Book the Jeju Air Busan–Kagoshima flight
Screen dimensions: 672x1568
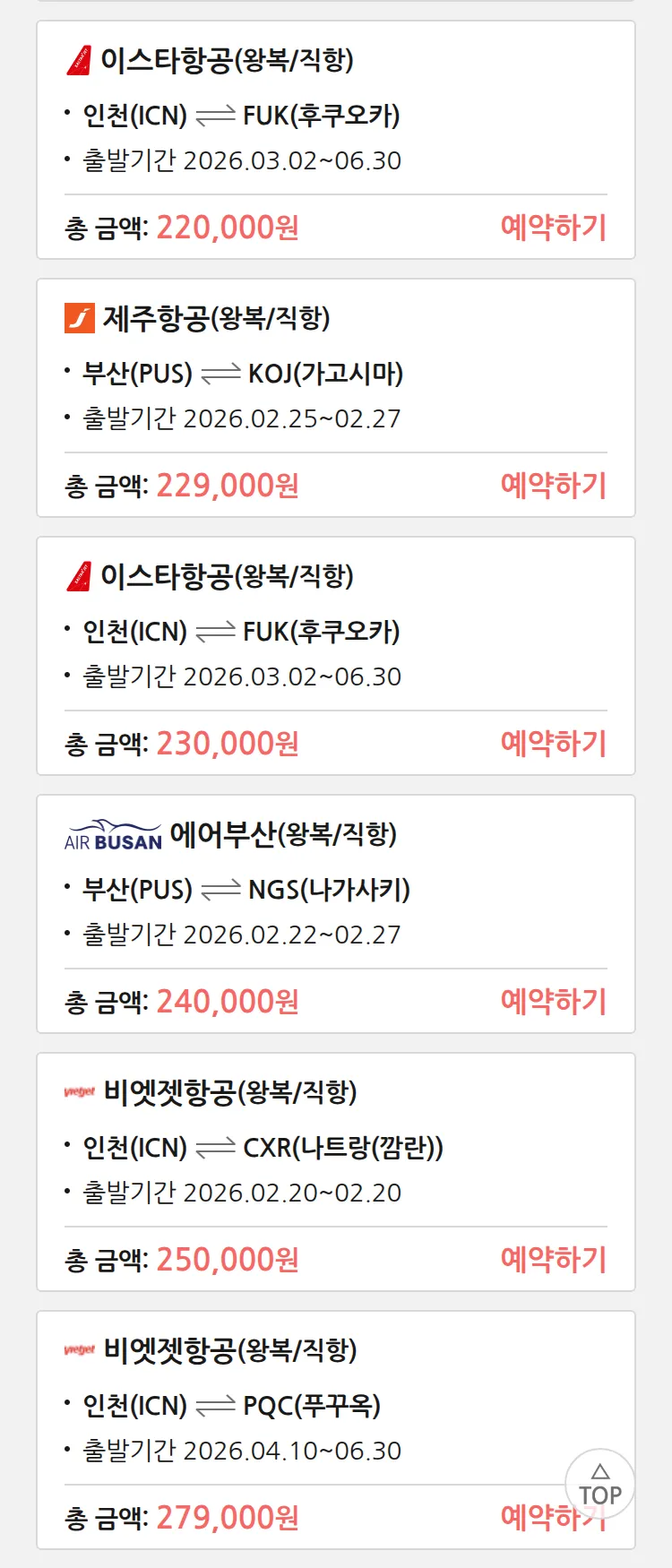coord(553,486)
